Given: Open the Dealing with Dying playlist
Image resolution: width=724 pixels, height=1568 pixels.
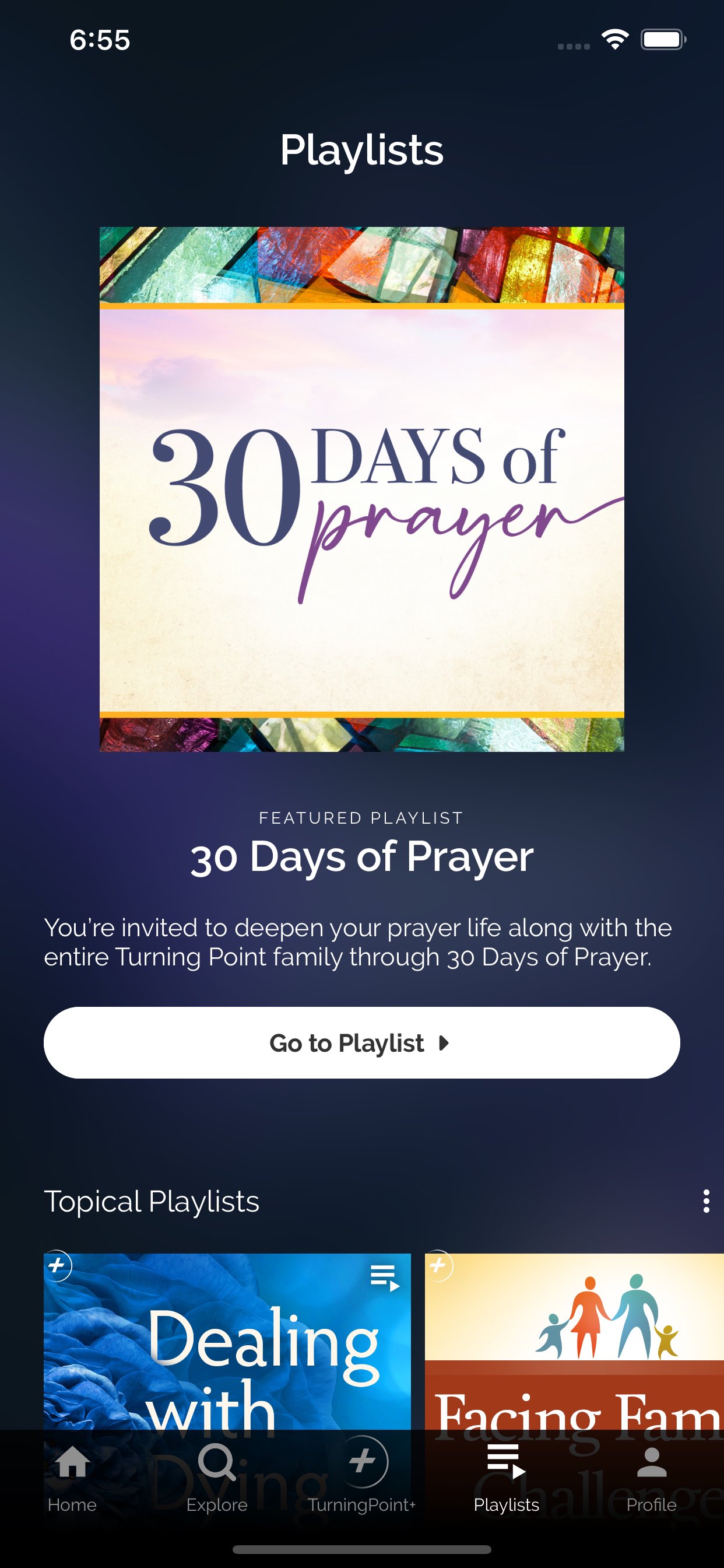Looking at the screenshot, I should (x=227, y=1339).
